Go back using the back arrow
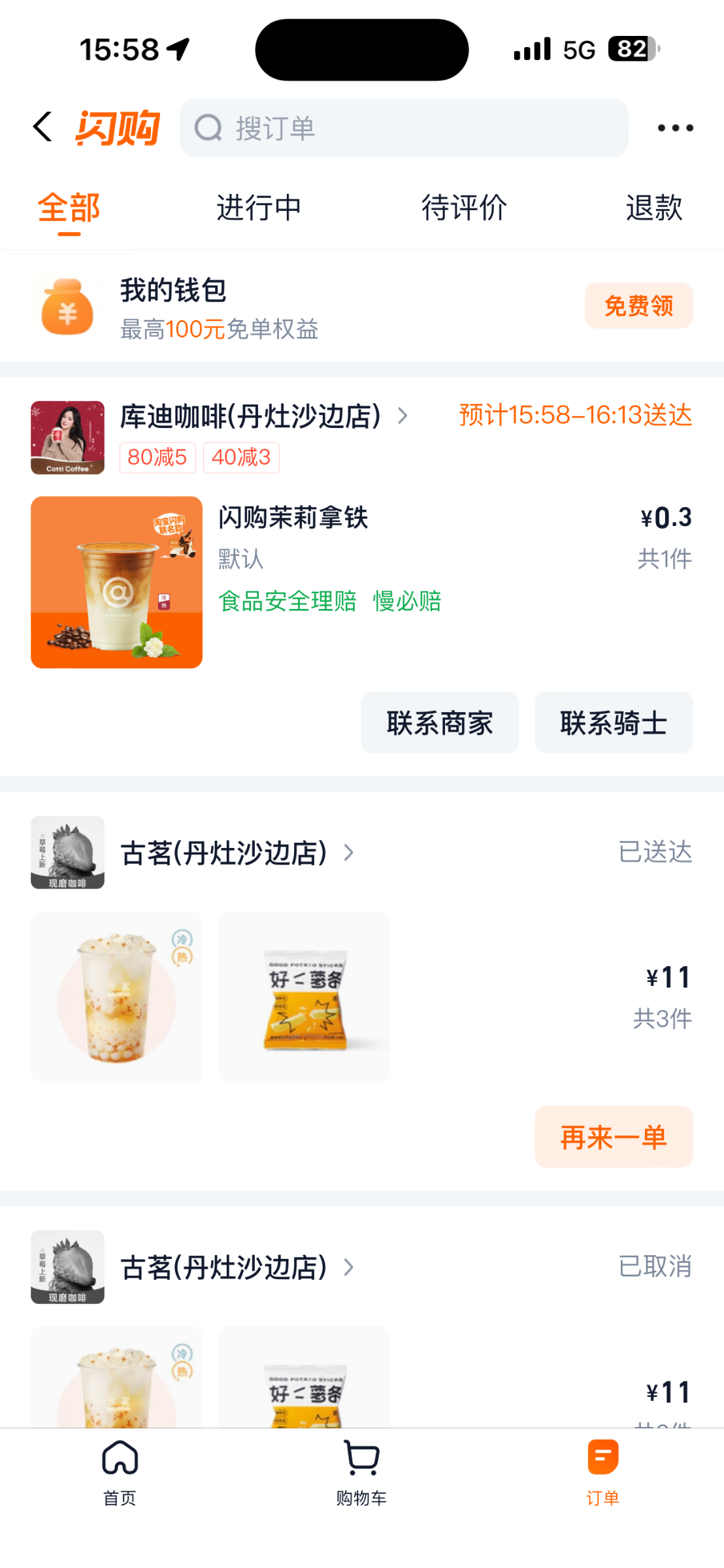The height and width of the screenshot is (1568, 724). tap(42, 127)
